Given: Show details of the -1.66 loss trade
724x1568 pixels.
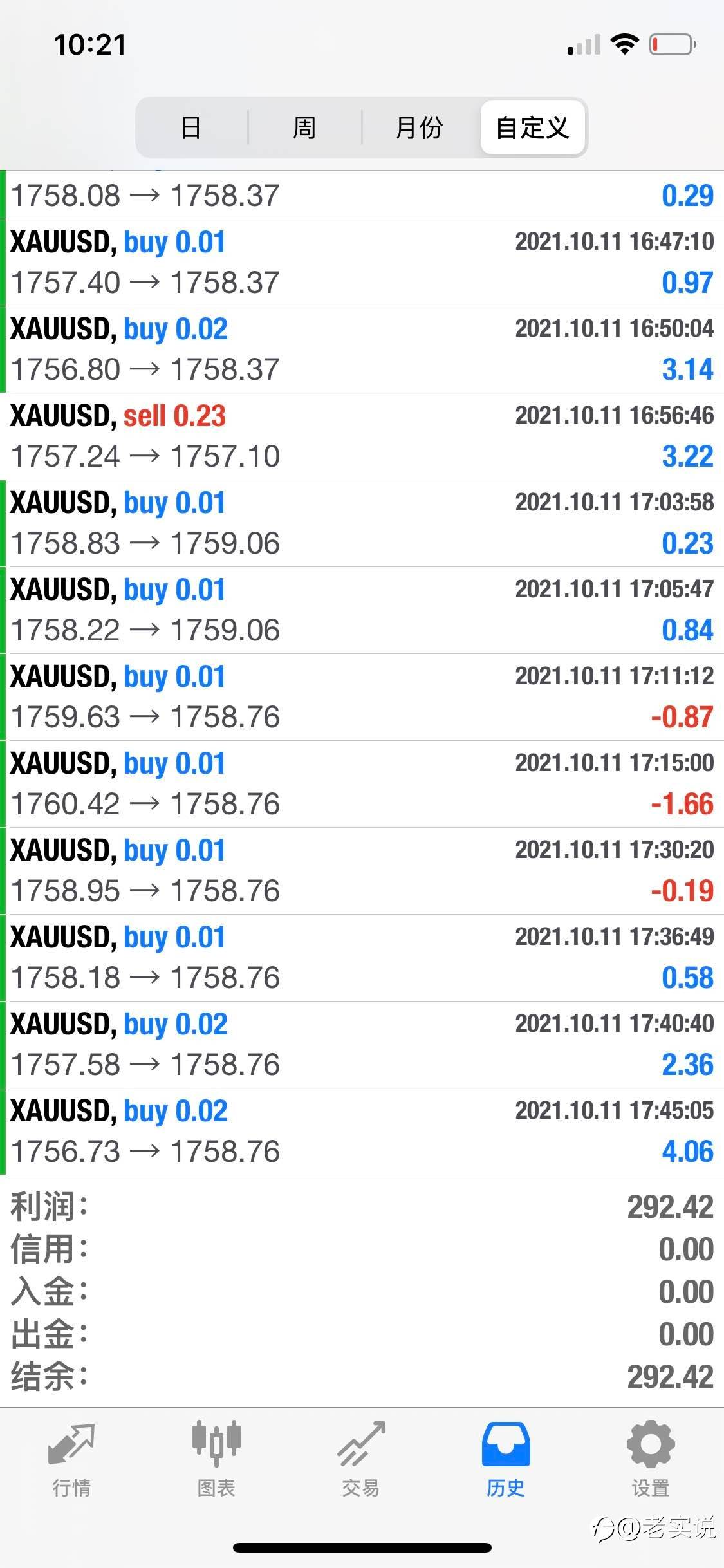Looking at the screenshot, I should [x=362, y=784].
